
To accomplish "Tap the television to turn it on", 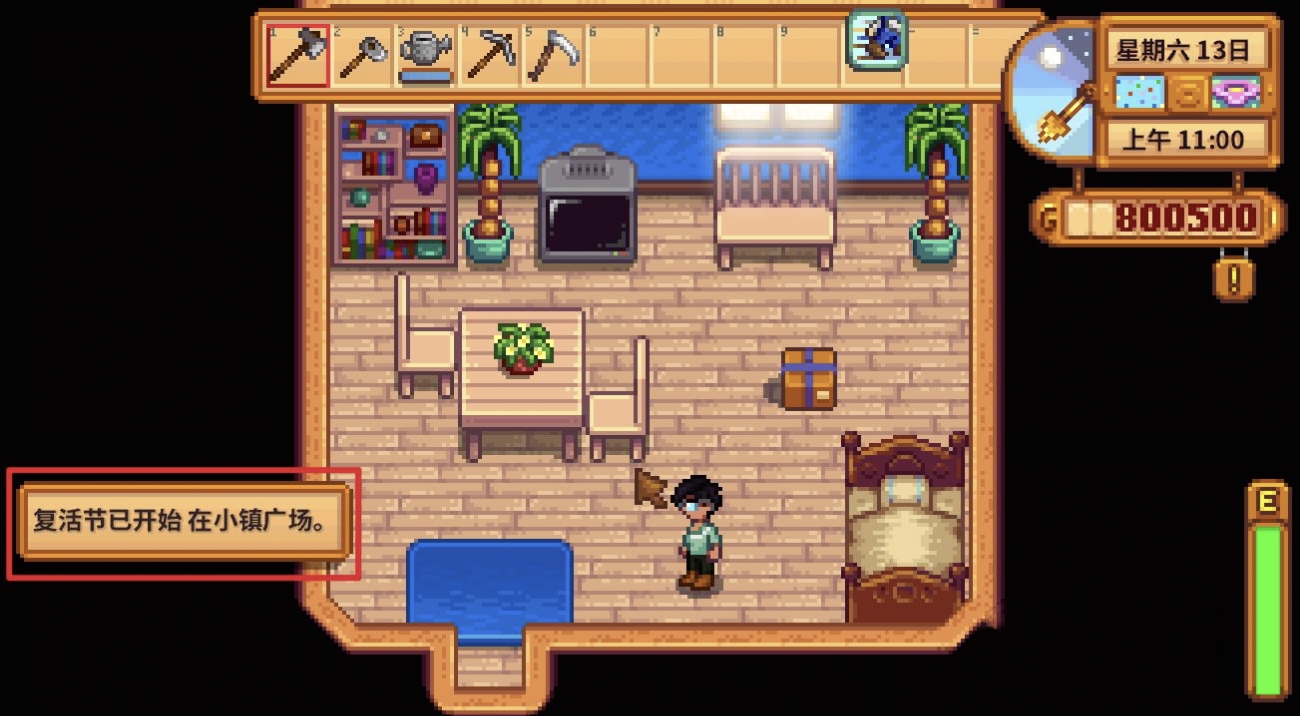I will coord(587,209).
